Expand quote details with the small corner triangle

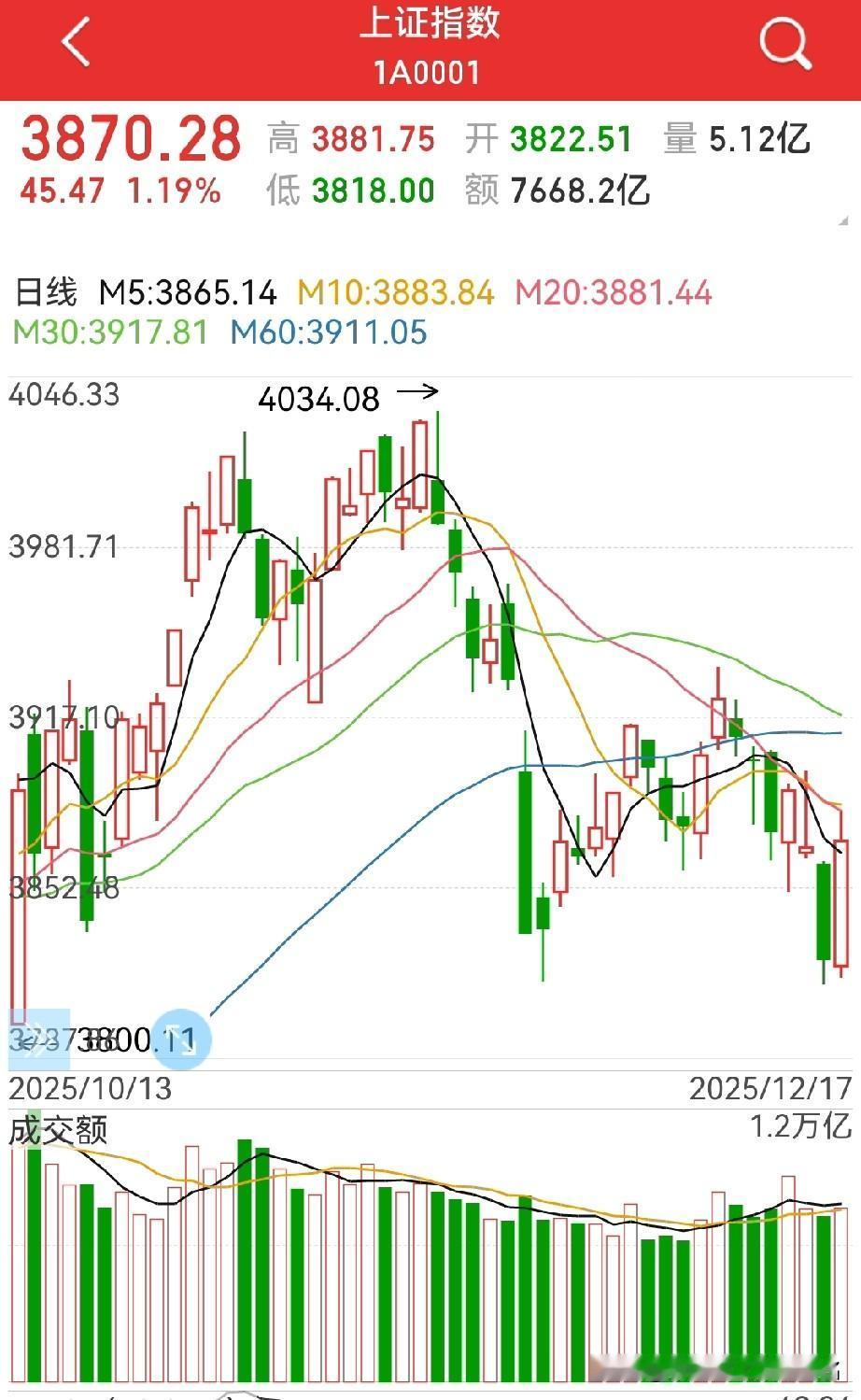tap(843, 220)
